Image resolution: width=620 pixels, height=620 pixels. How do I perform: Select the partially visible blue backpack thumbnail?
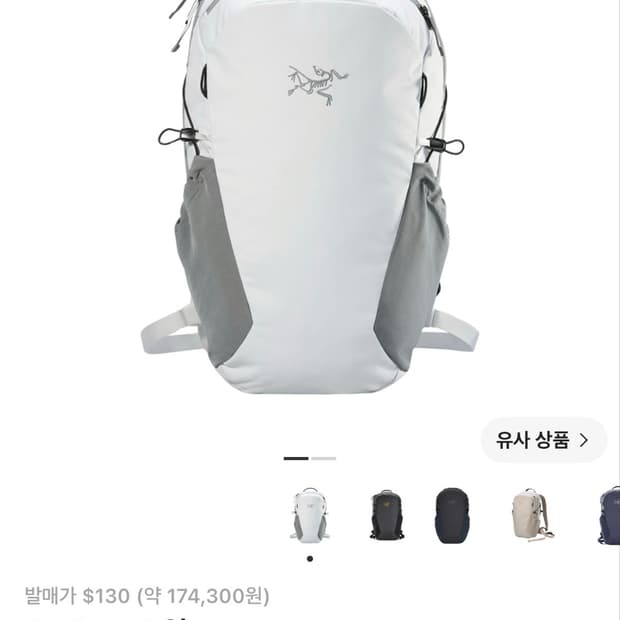click(609, 515)
